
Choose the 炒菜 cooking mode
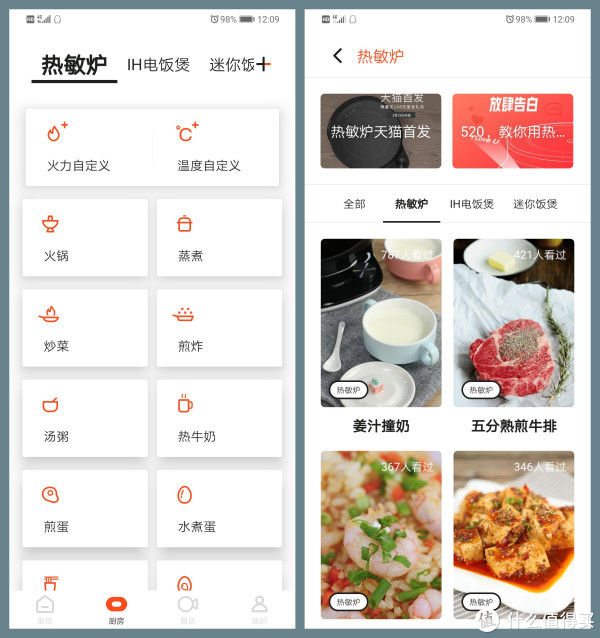click(x=85, y=329)
